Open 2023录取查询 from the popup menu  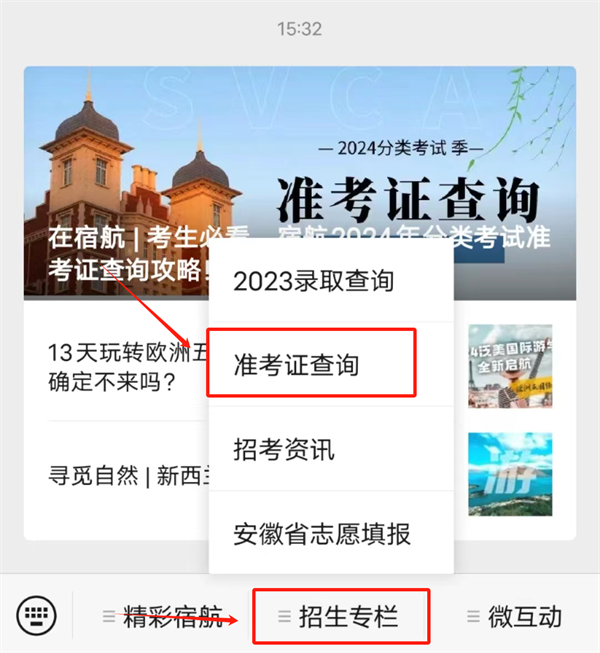[313, 281]
